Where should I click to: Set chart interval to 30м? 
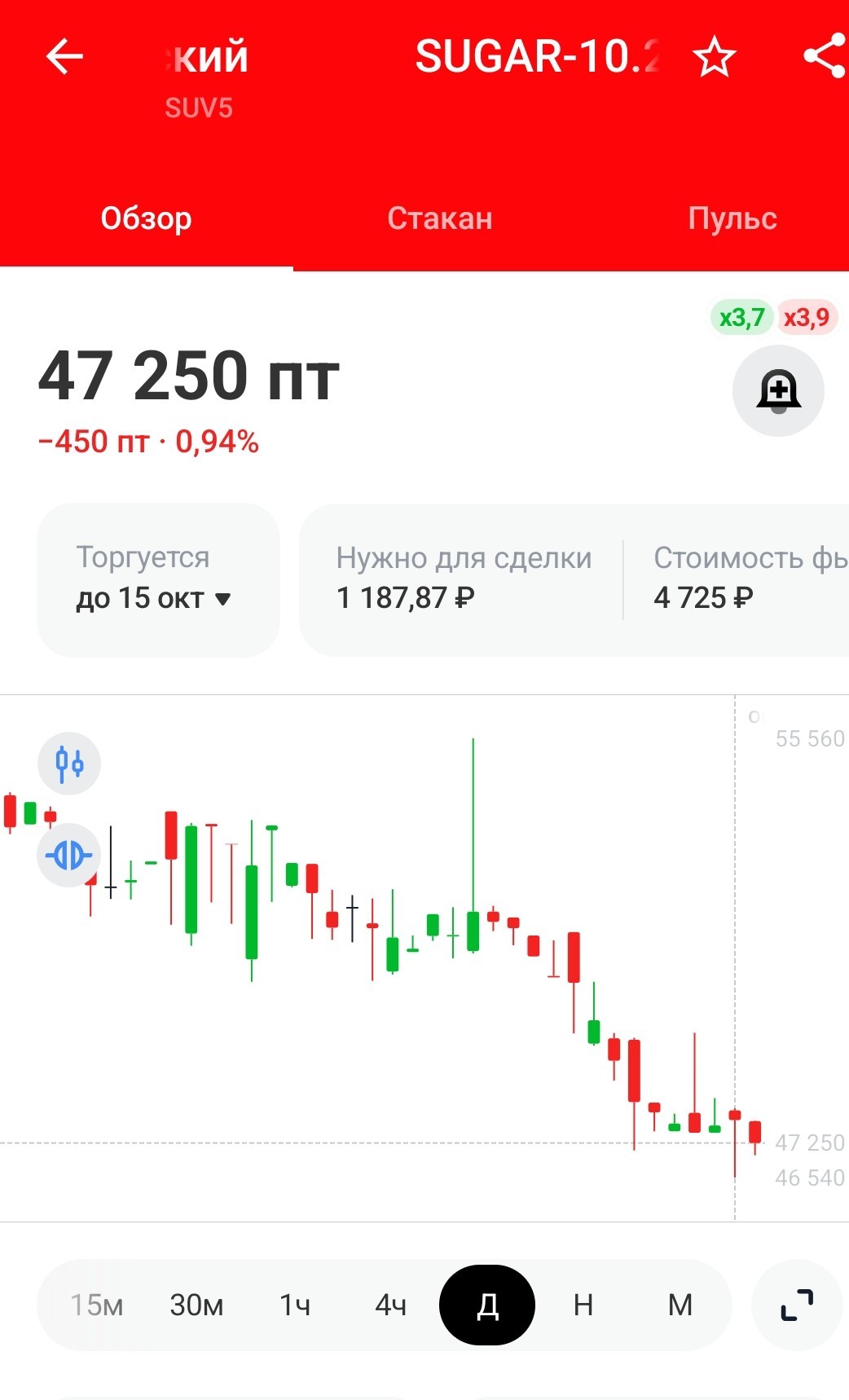point(196,1305)
